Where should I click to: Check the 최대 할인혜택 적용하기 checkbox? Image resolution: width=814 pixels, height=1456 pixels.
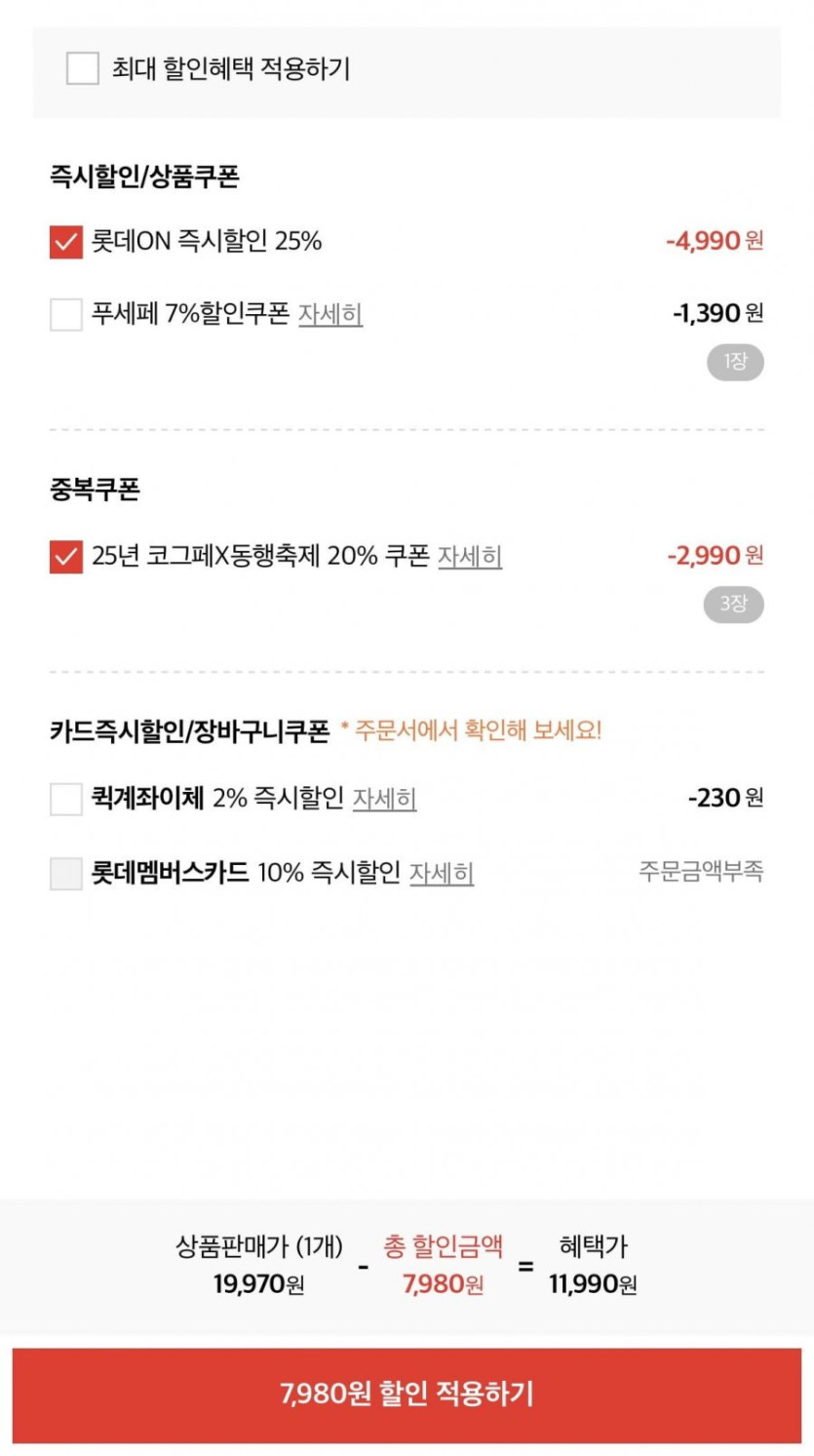pyautogui.click(x=83, y=69)
